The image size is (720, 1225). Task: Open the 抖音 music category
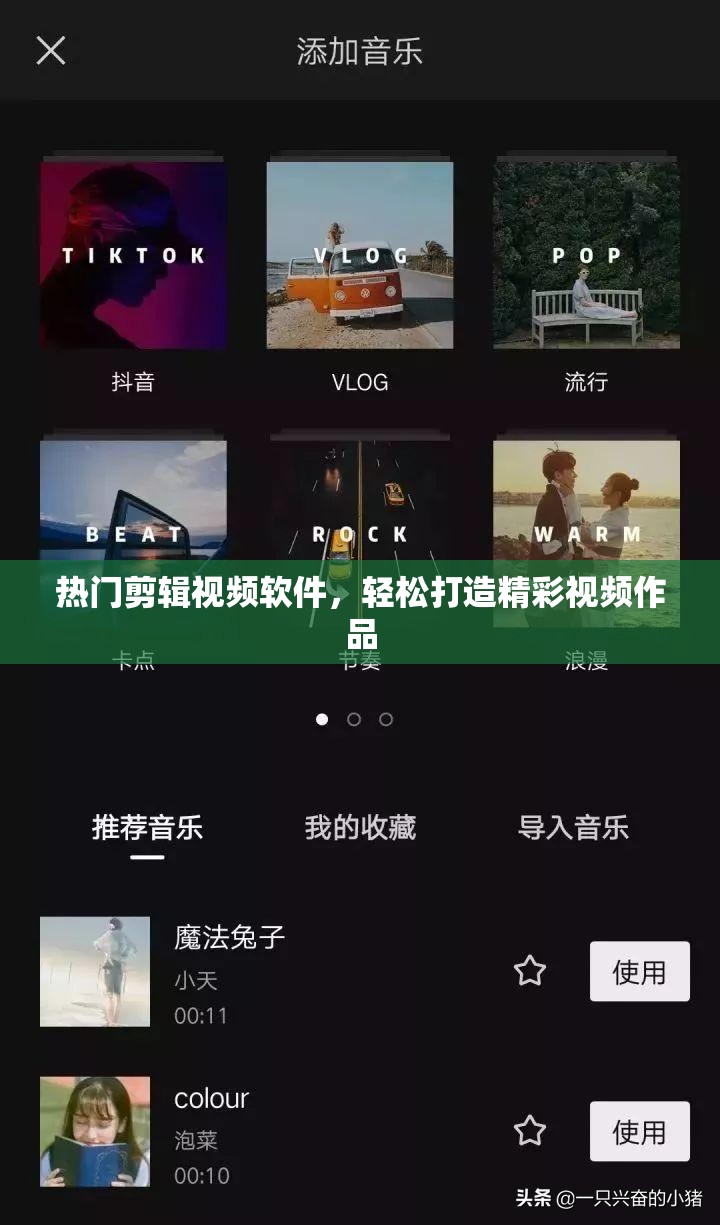(132, 253)
